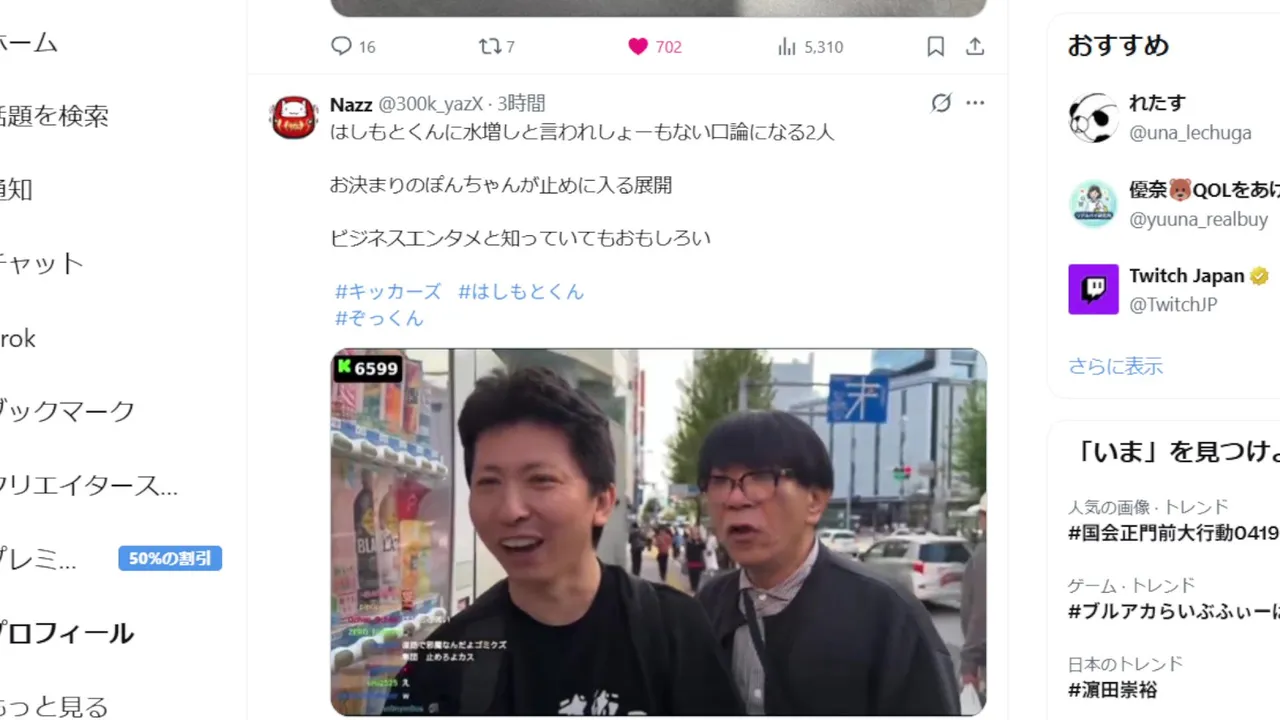Reply to the post with 16 comments
The width and height of the screenshot is (1280, 720).
pos(342,46)
